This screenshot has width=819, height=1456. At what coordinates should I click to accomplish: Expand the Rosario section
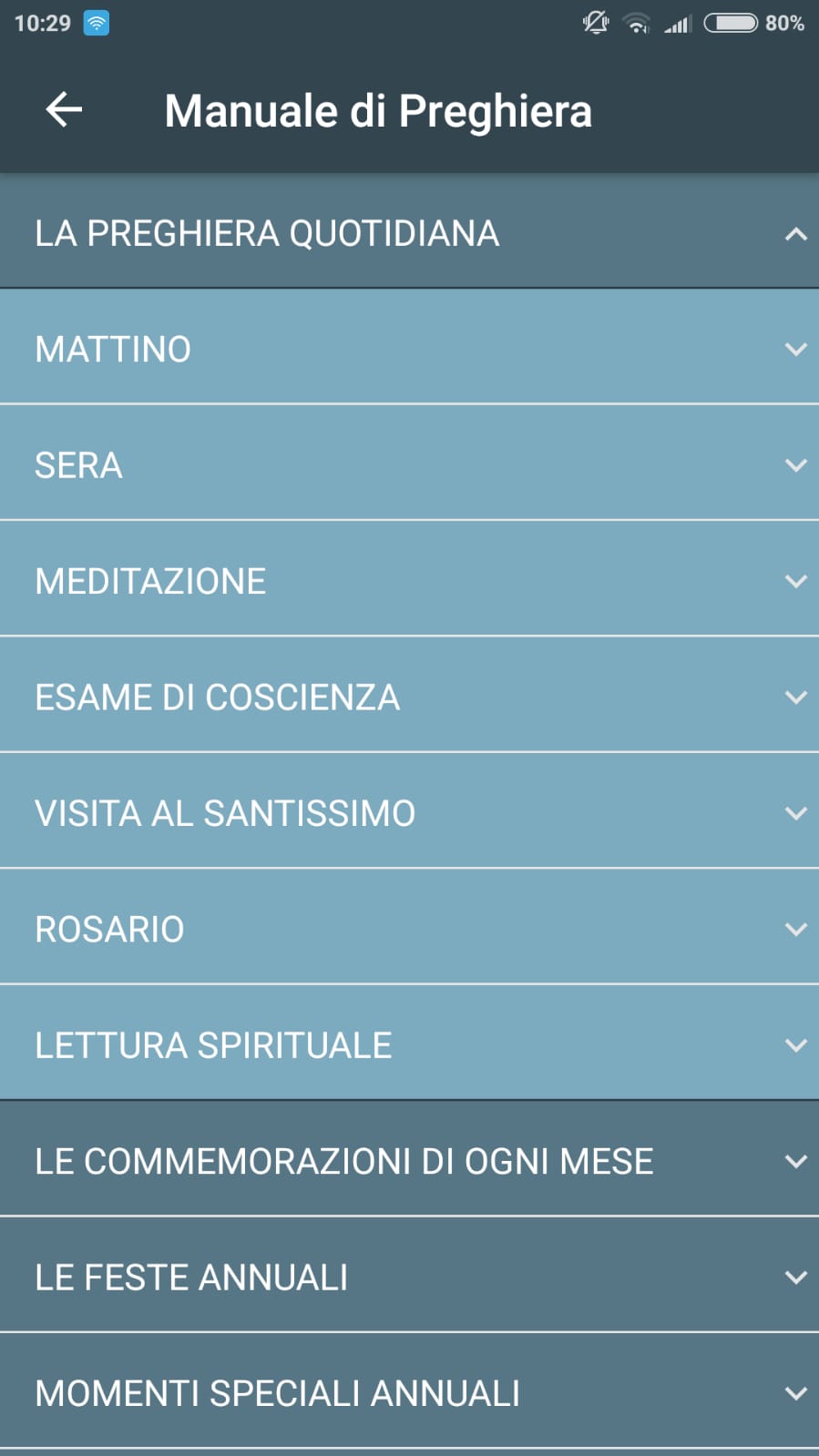click(409, 929)
